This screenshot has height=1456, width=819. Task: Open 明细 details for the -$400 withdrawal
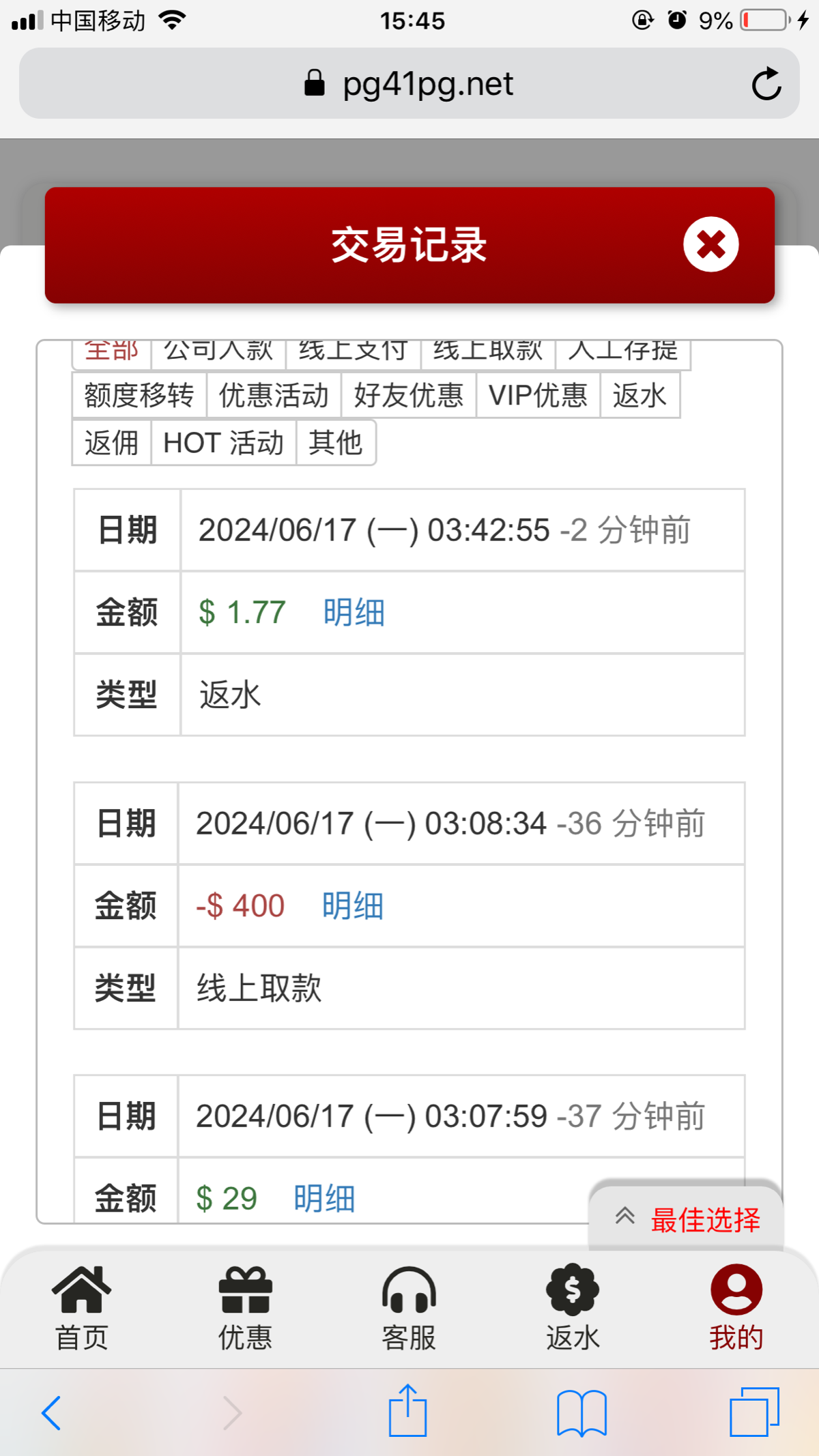point(352,905)
